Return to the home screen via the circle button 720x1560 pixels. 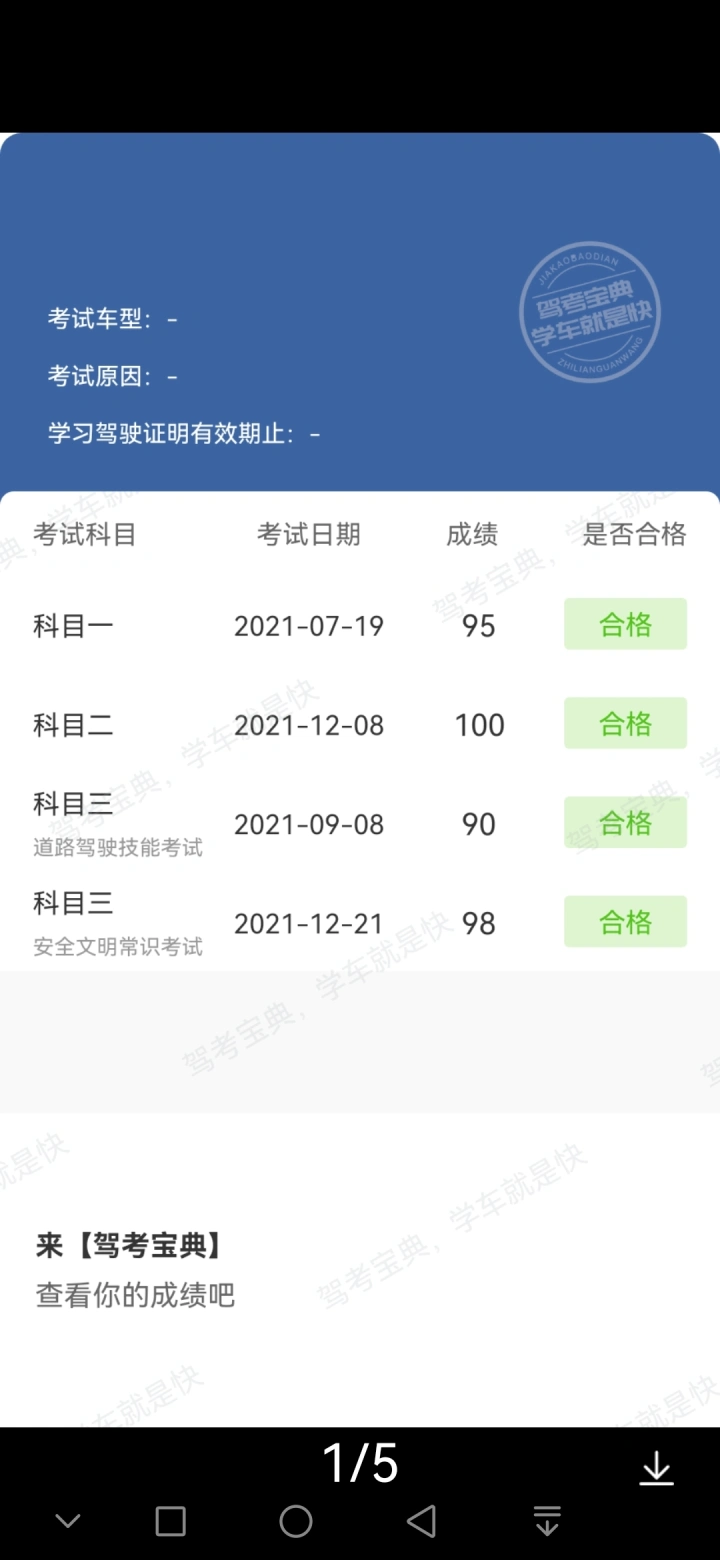(x=295, y=1521)
